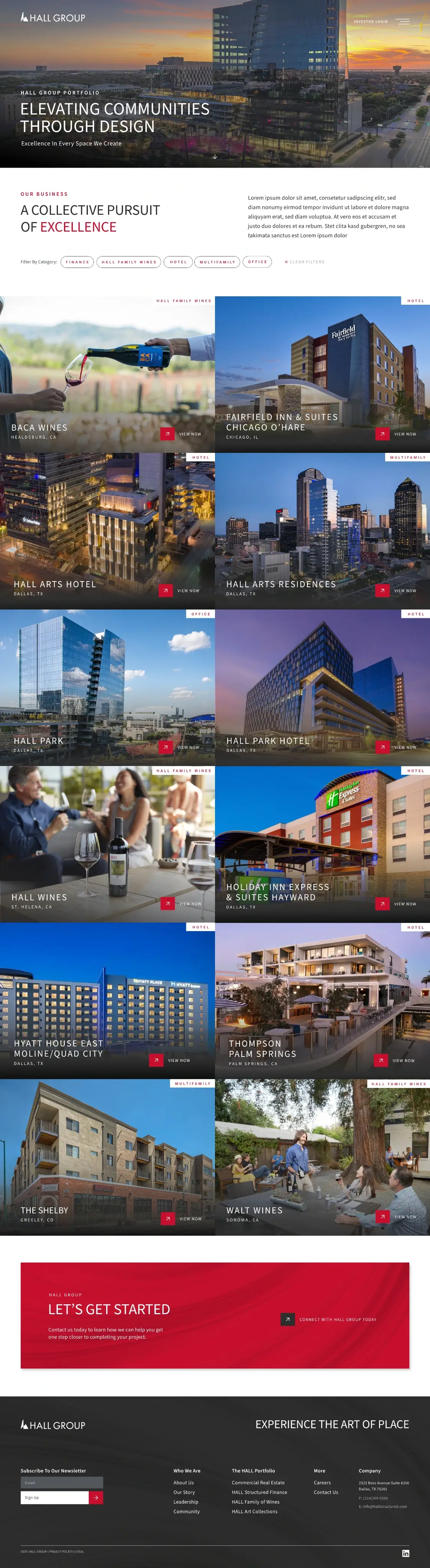Clear all category filters
This screenshot has width=430, height=1568.
(305, 262)
